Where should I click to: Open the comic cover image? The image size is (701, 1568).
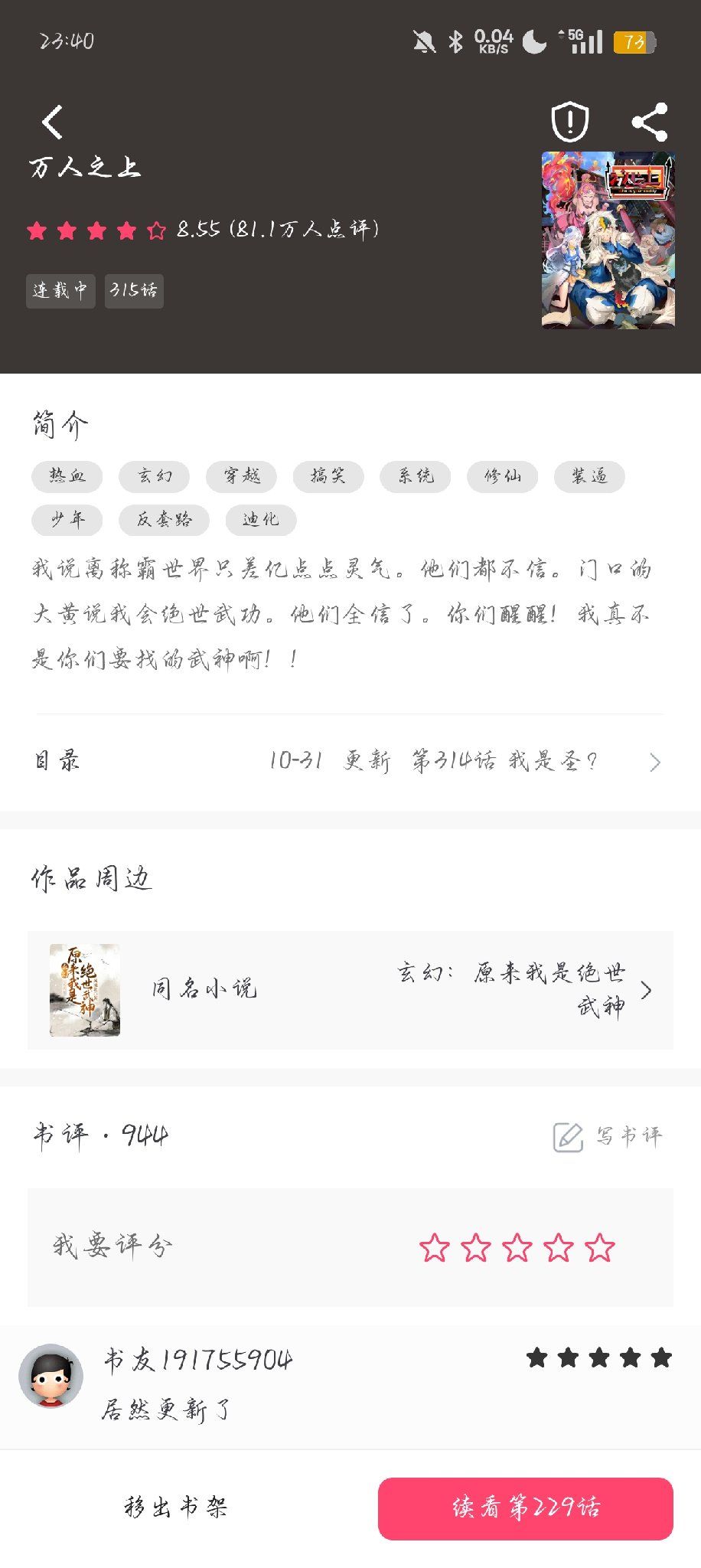pyautogui.click(x=608, y=240)
